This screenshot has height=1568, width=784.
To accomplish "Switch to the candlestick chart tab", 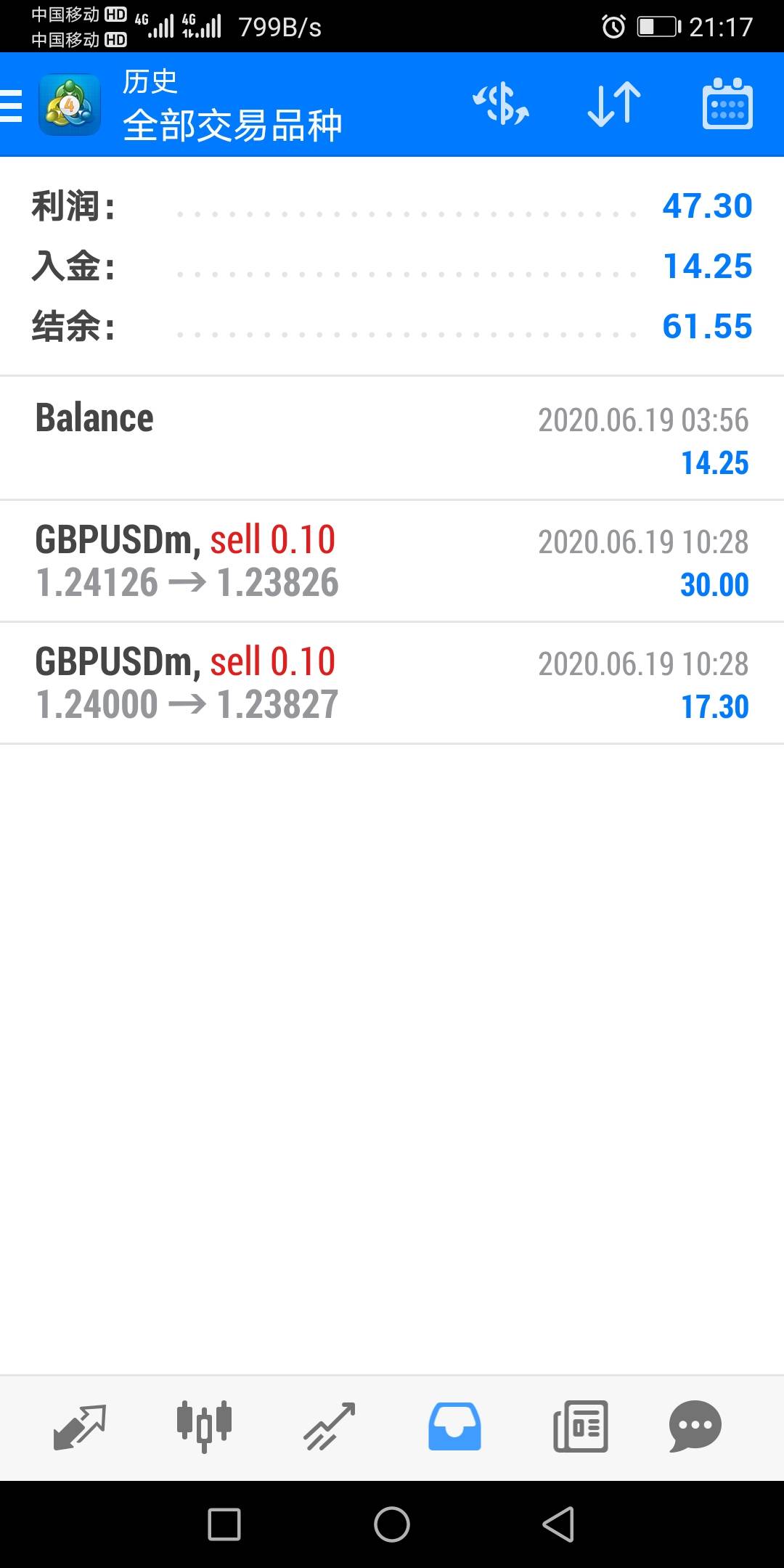I will point(204,1426).
